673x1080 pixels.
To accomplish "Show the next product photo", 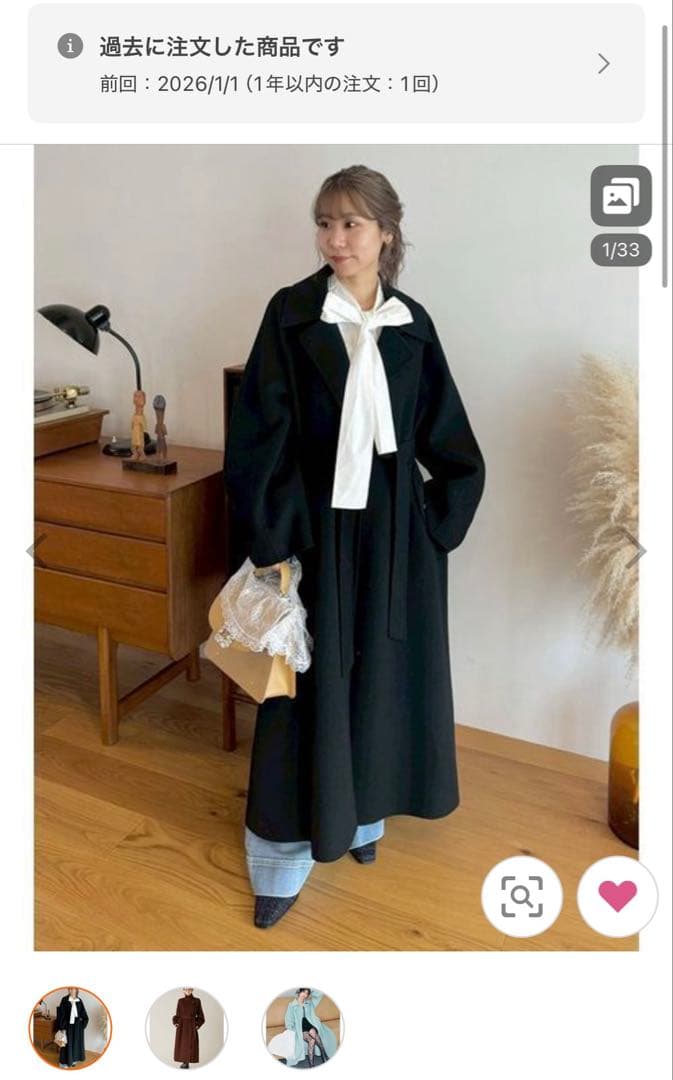I will 634,548.
